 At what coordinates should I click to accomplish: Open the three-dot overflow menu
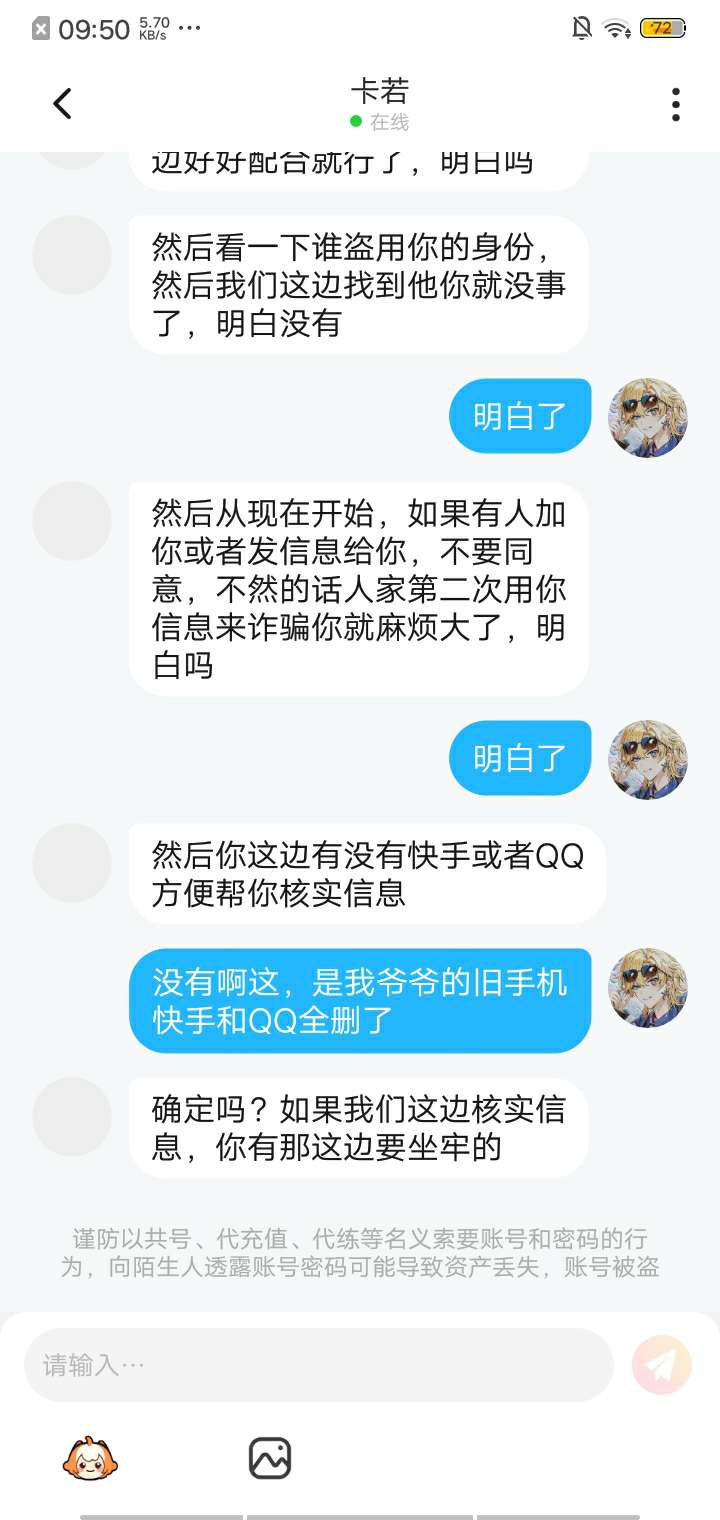tap(676, 104)
